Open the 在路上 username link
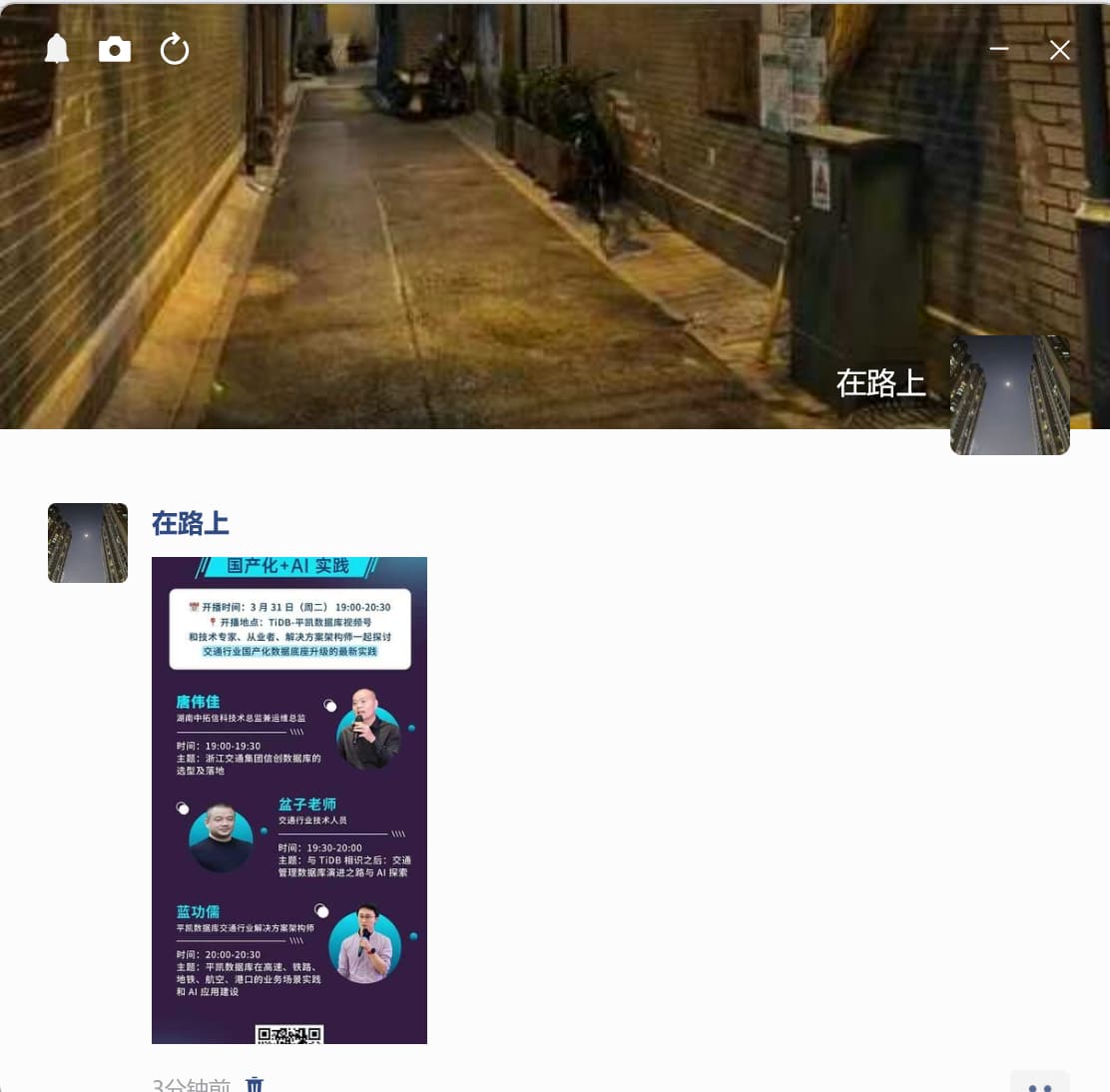This screenshot has width=1110, height=1092. pyautogui.click(x=191, y=523)
